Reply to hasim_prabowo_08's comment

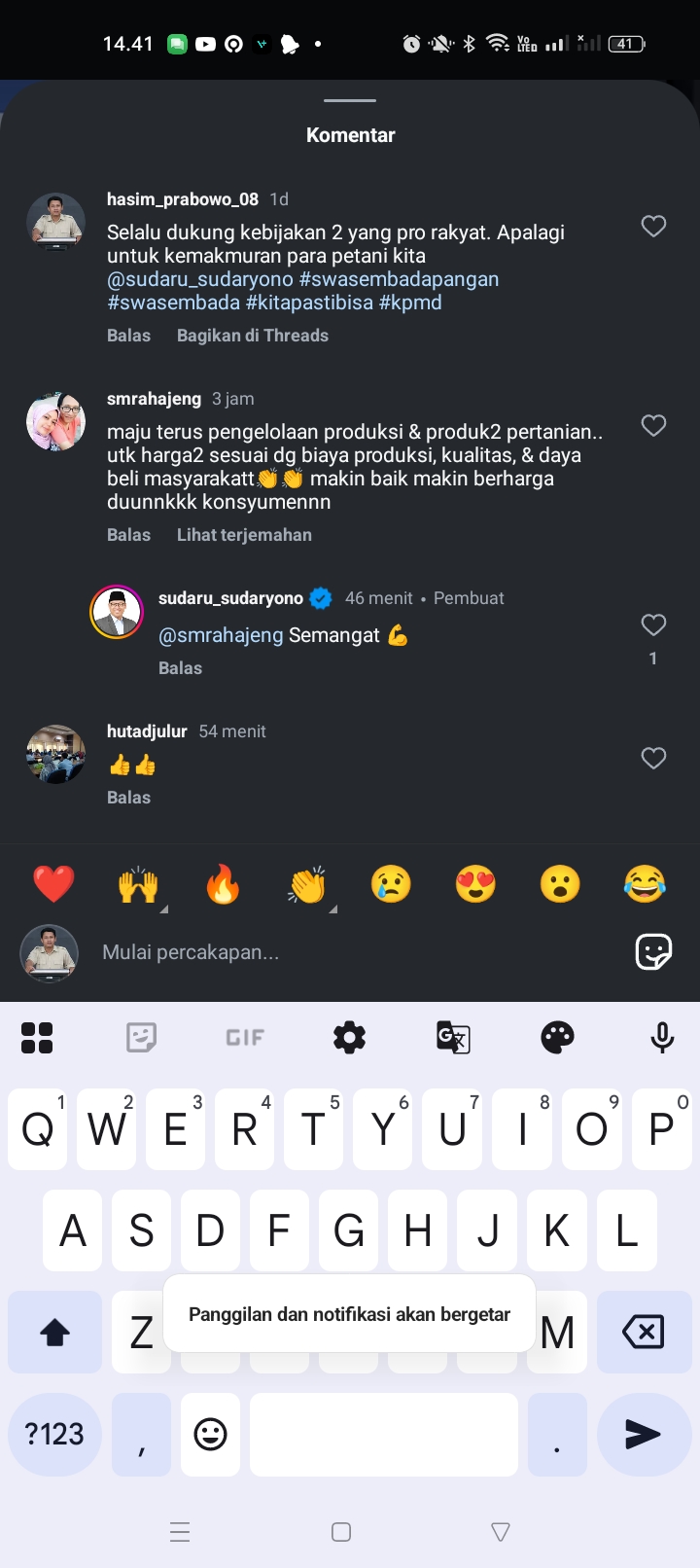[x=128, y=336]
